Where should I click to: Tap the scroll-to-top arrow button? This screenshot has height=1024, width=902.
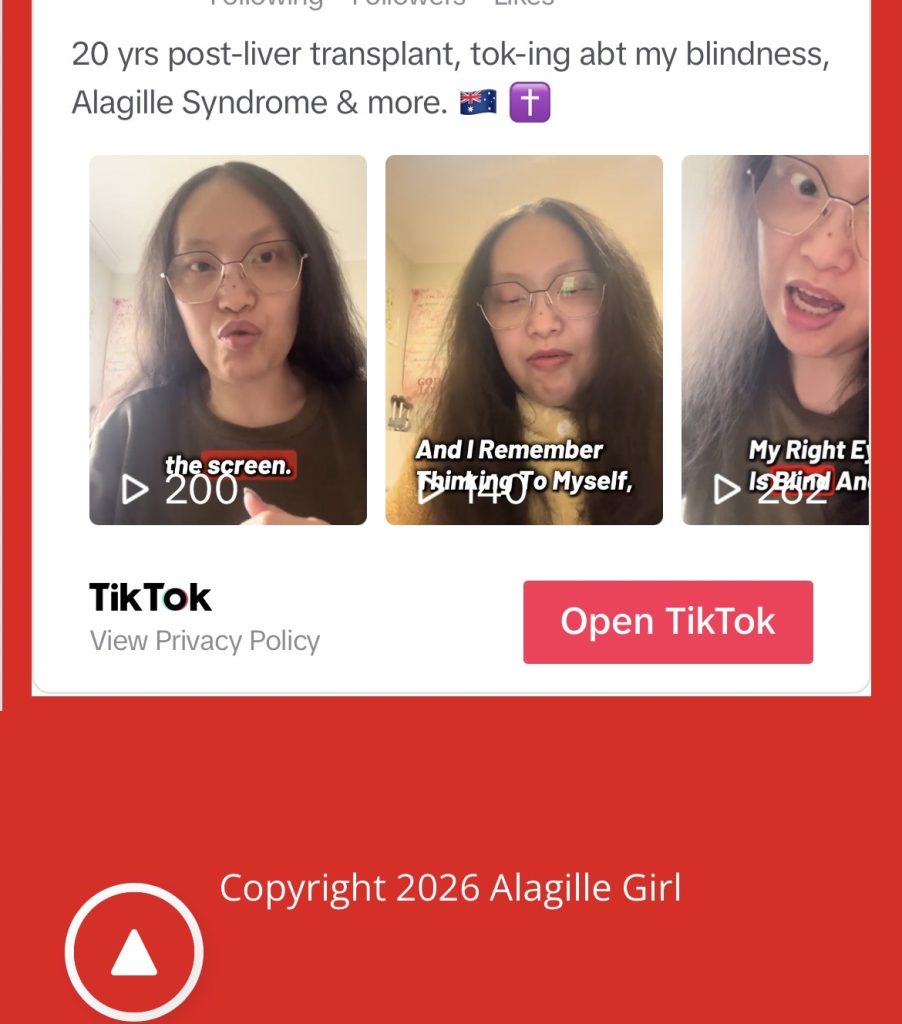134,953
